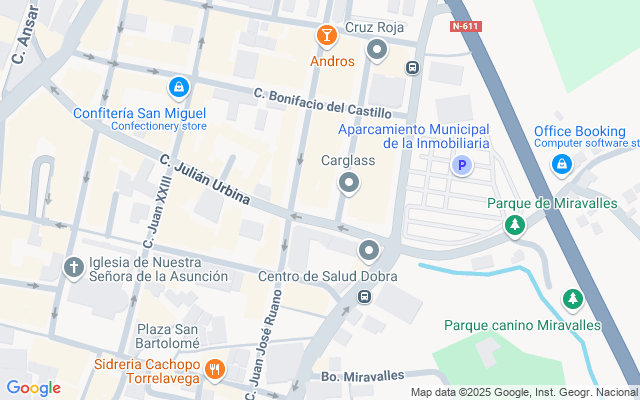Tap the Iglesia de Nuestra Señora marker

click(73, 267)
